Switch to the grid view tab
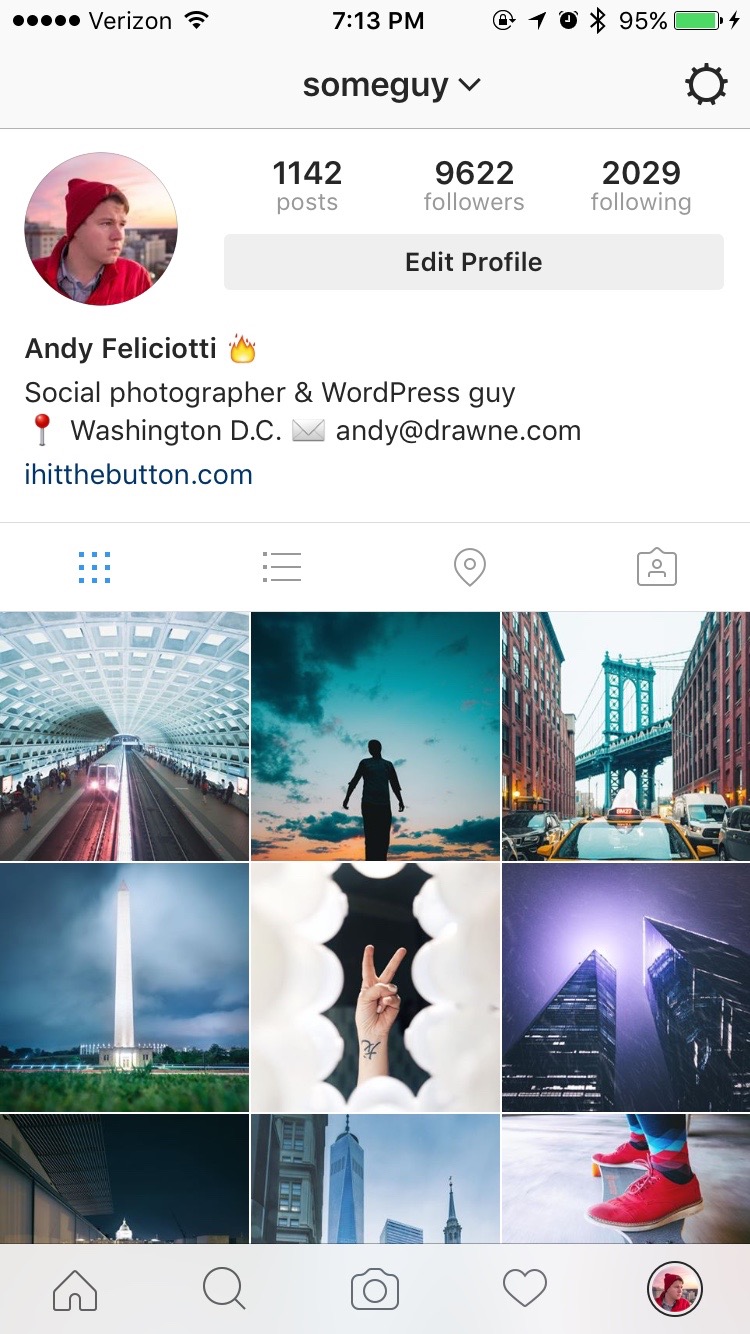 point(94,567)
